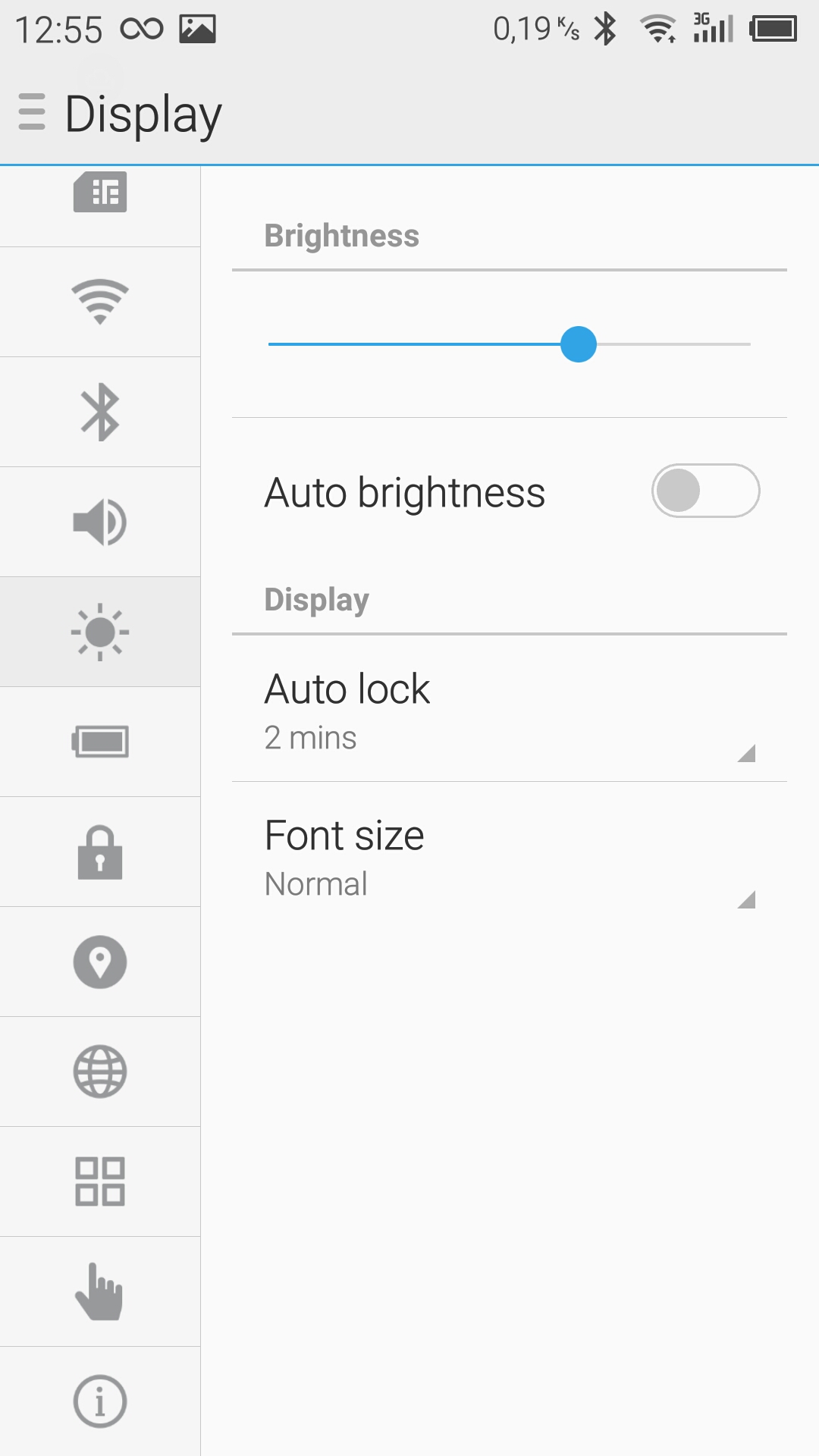Enable the Auto brightness switch
Screen dimensions: 819x1456
(706, 491)
